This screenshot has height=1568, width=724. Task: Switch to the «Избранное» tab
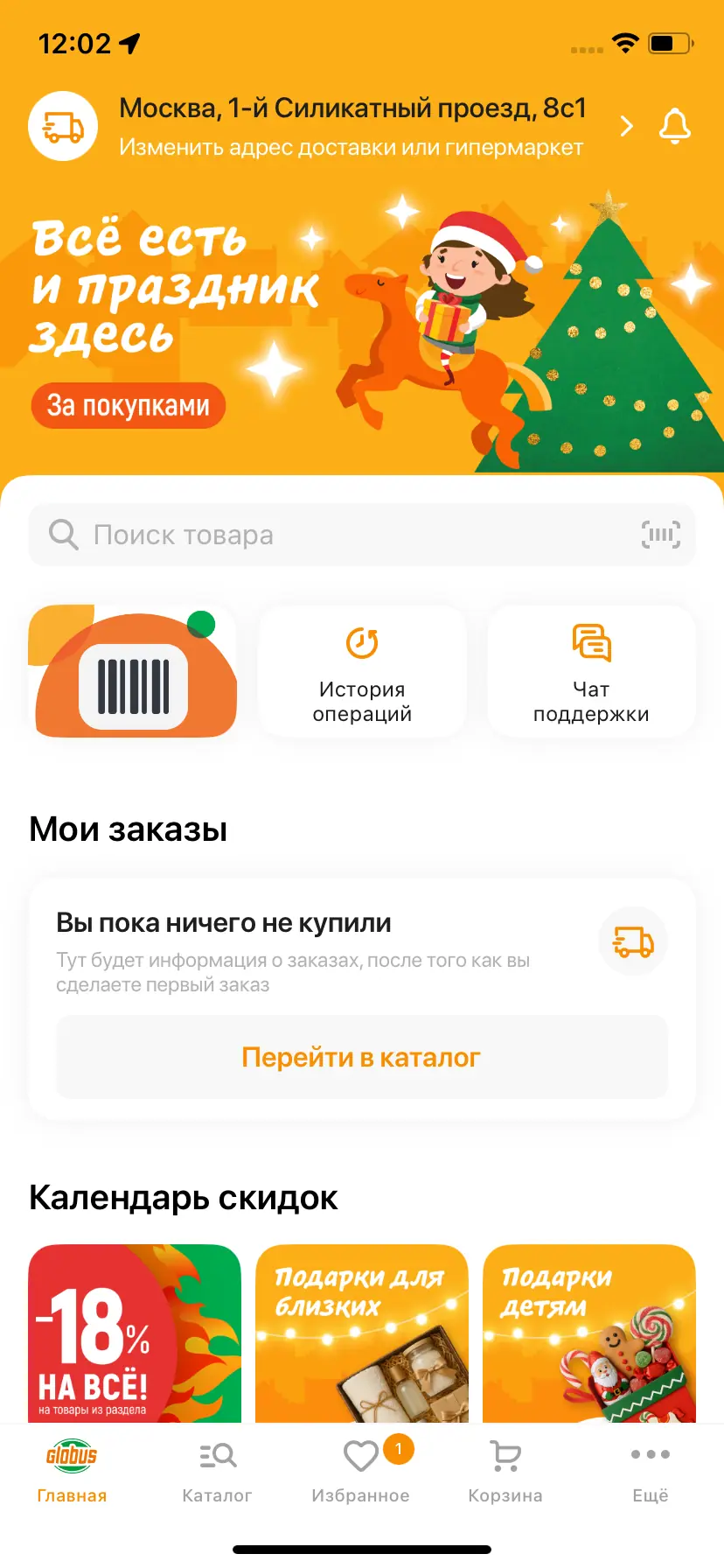[x=361, y=1472]
